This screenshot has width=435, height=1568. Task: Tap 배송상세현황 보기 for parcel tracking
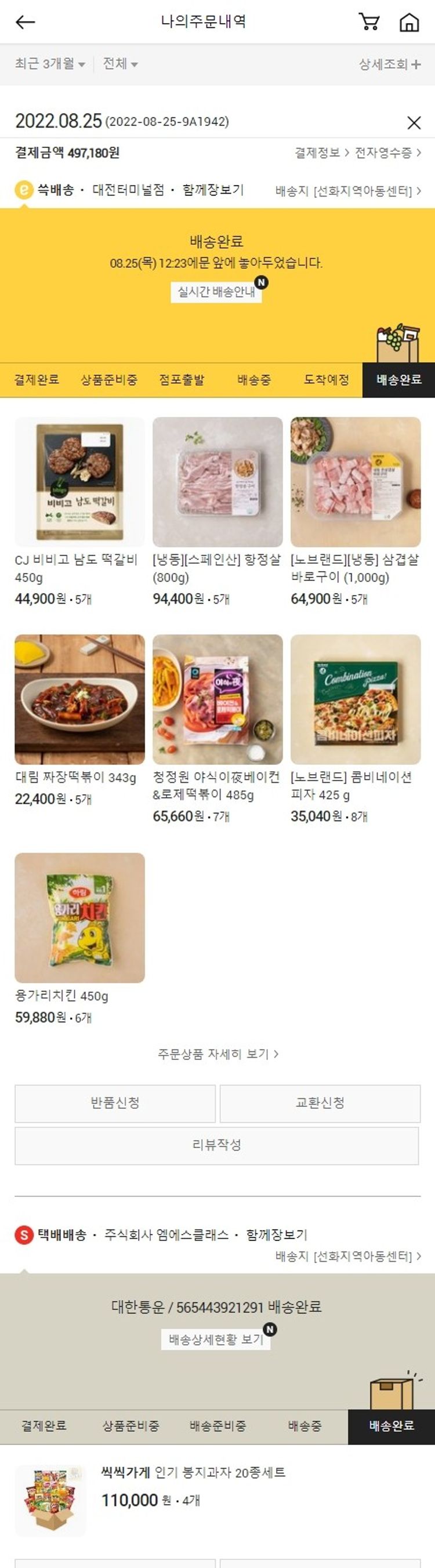pos(216,1339)
